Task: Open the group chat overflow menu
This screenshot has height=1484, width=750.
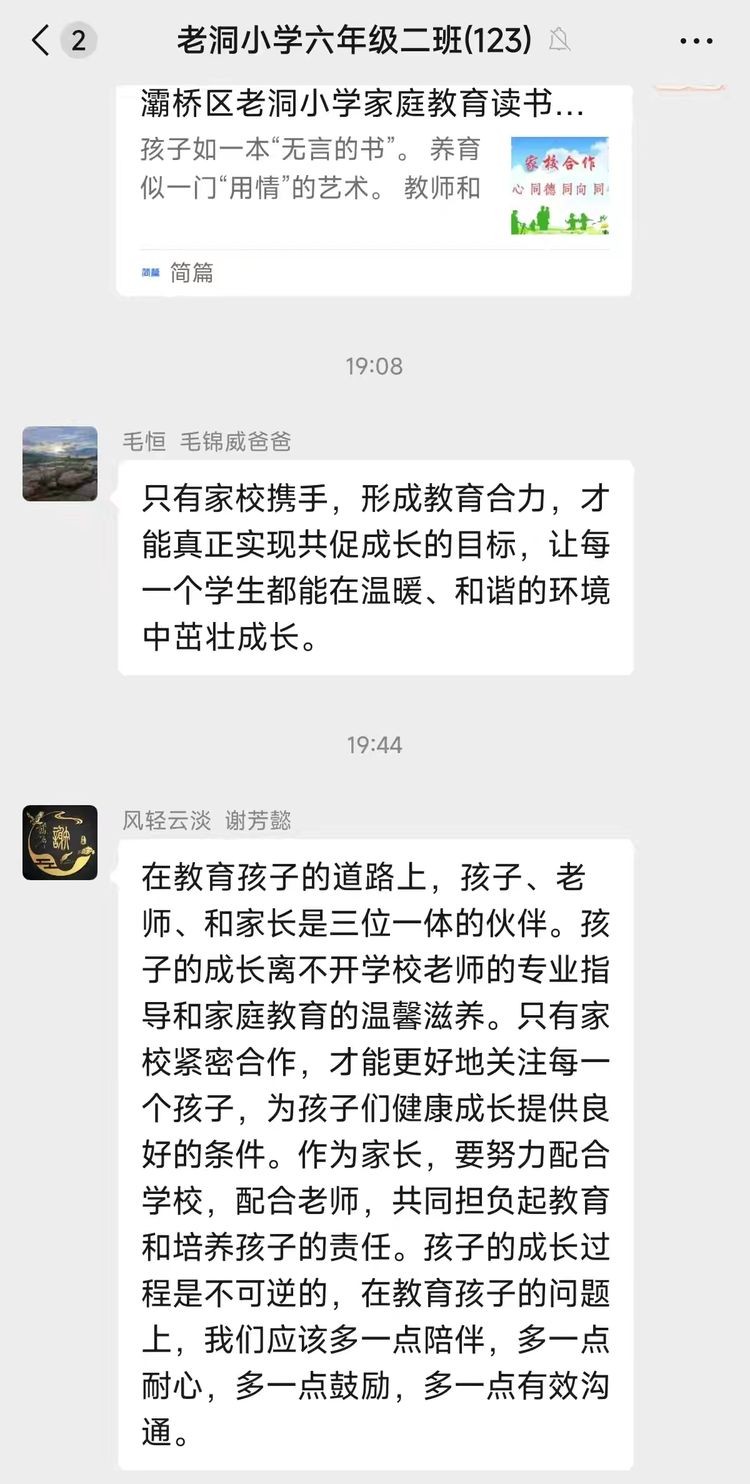Action: point(696,41)
